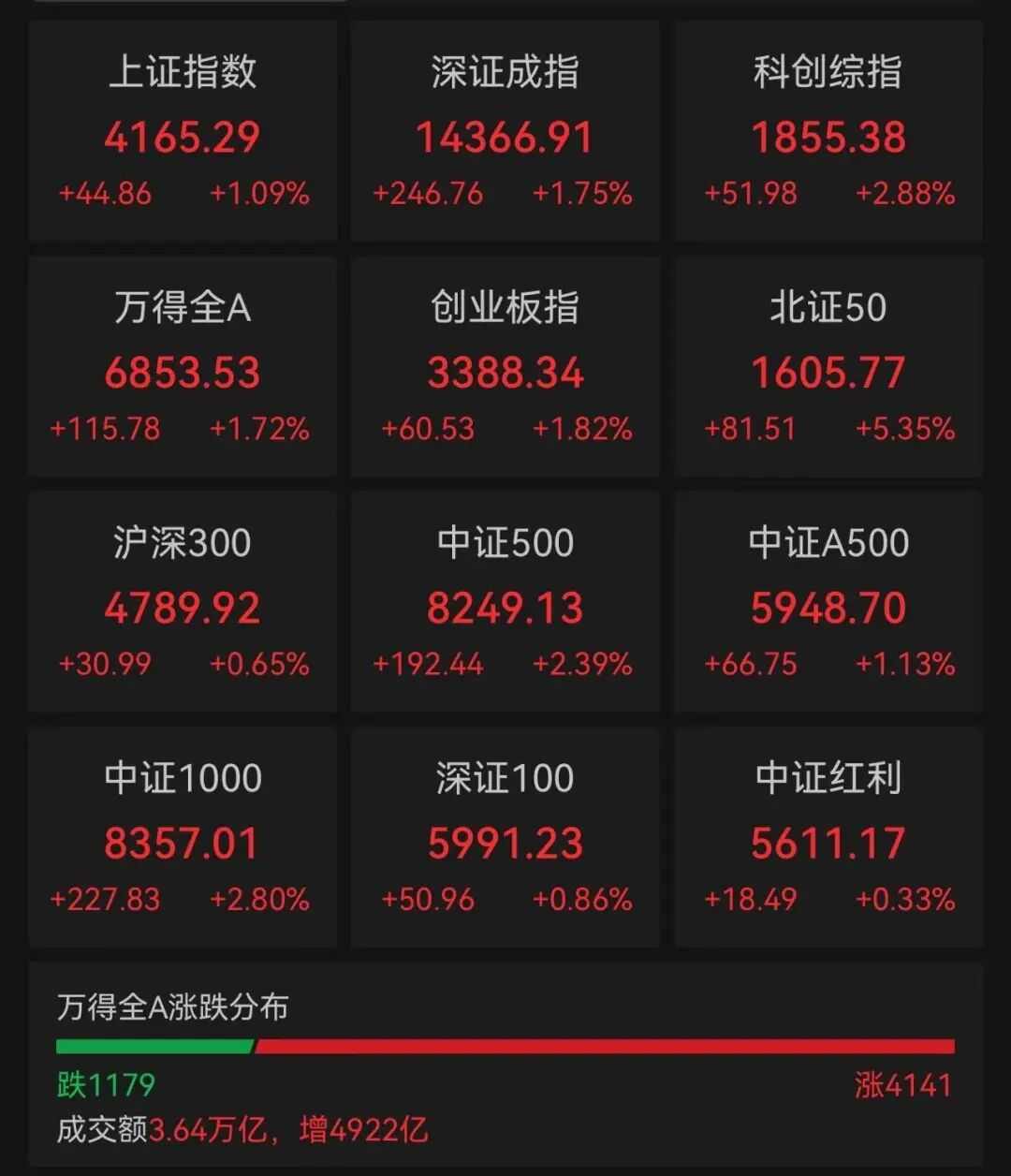Click the 增4922亿 volume increase text
Viewport: 1011px width, 1176px height.
click(363, 1131)
